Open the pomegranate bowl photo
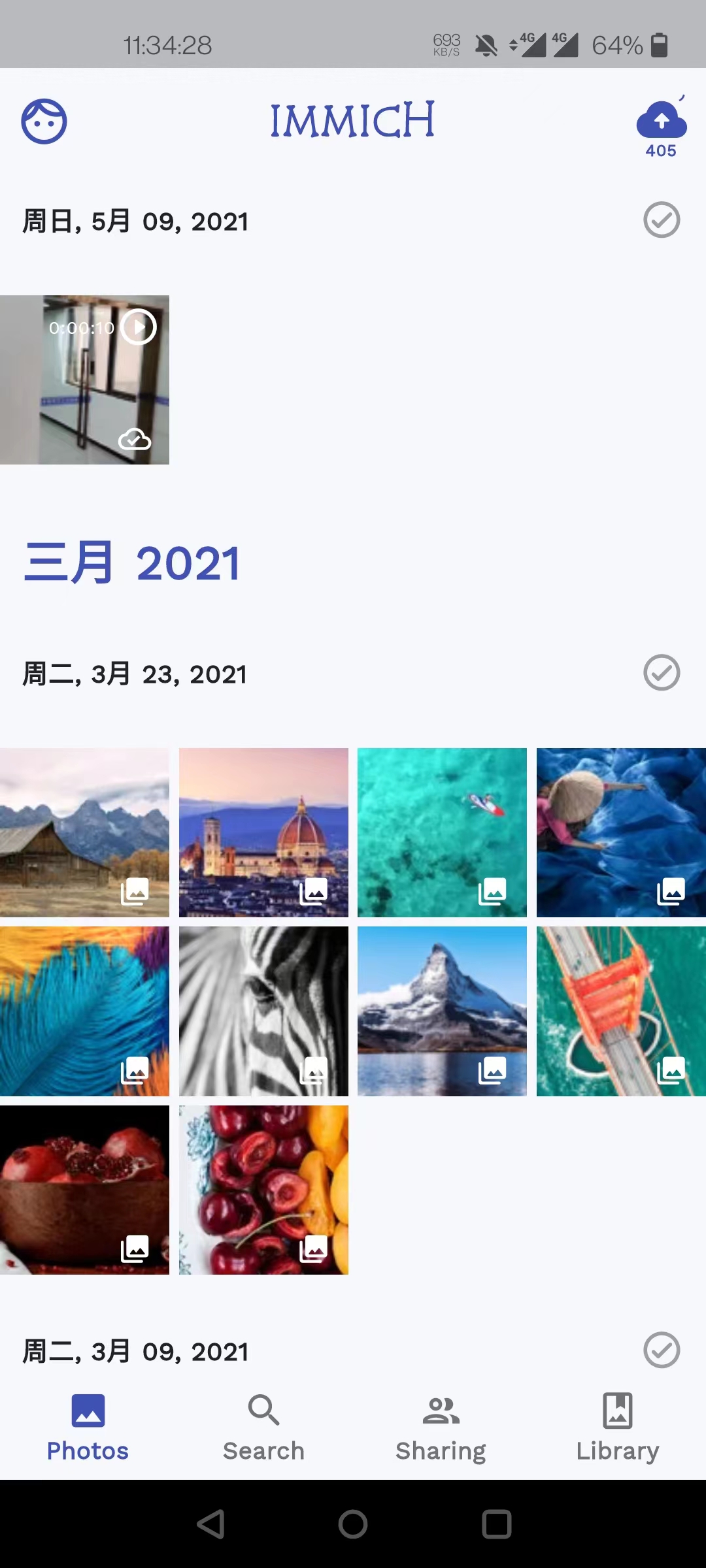 click(x=84, y=1190)
